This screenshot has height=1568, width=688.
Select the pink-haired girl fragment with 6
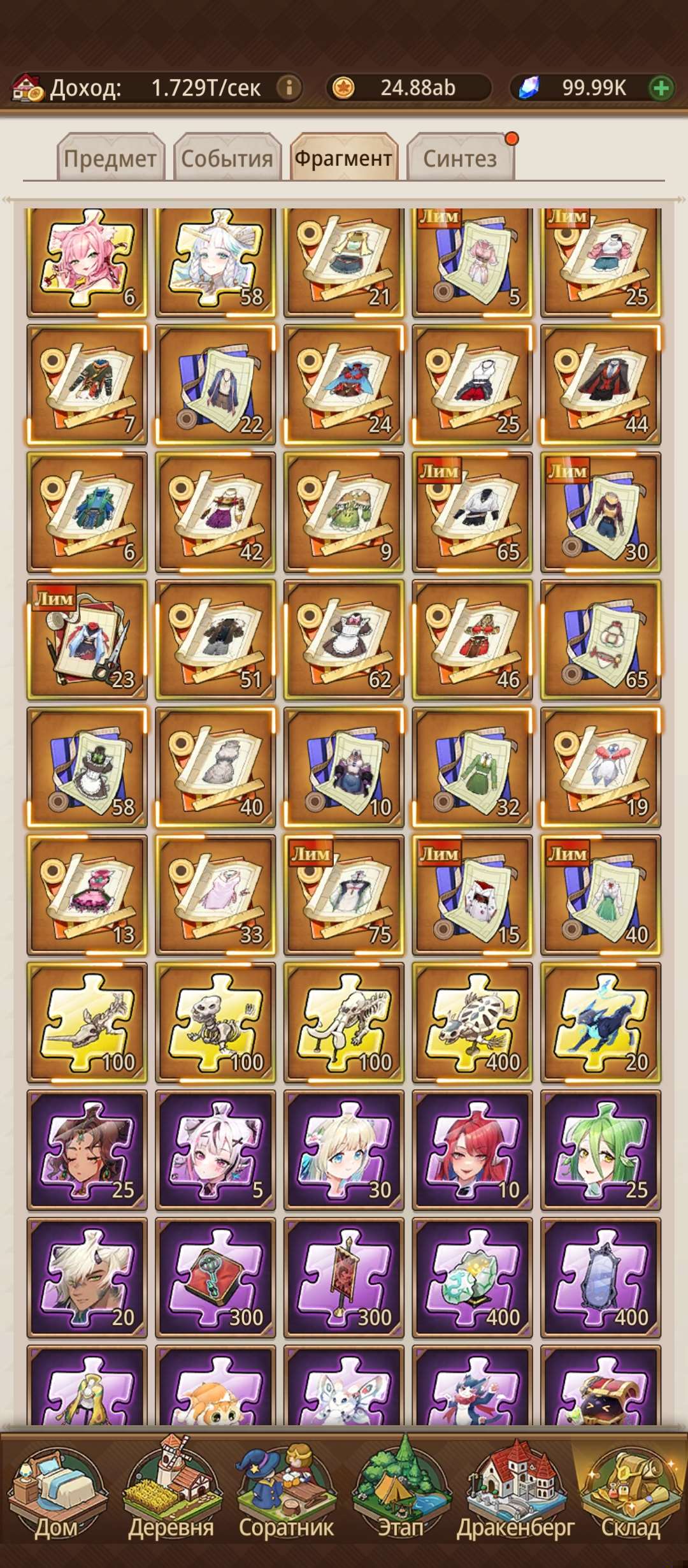[87, 261]
